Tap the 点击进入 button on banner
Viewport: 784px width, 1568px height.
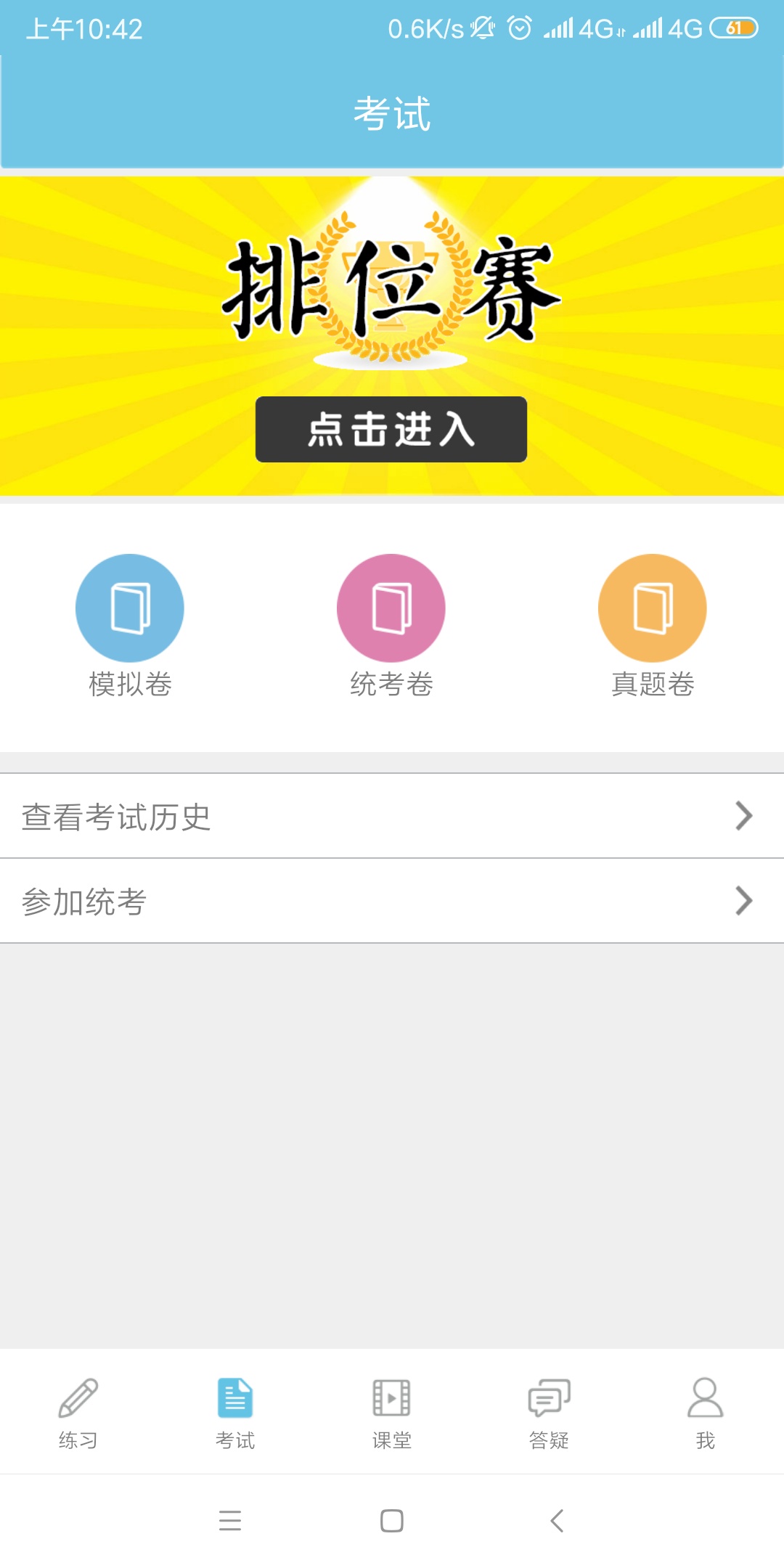(391, 429)
